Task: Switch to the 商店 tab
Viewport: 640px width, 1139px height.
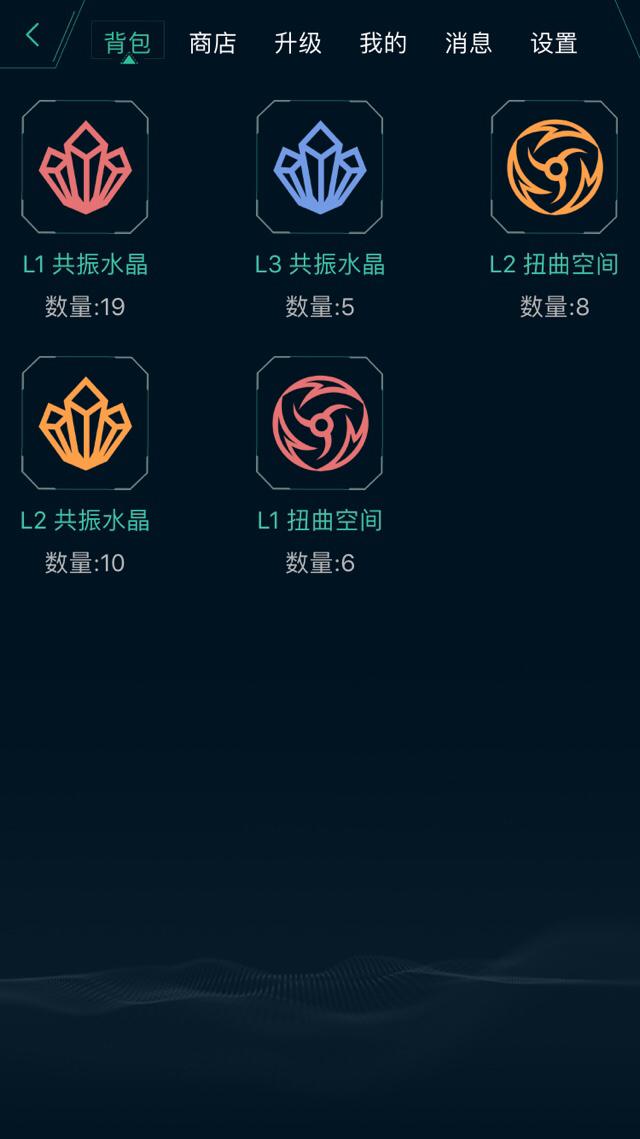Action: 212,43
